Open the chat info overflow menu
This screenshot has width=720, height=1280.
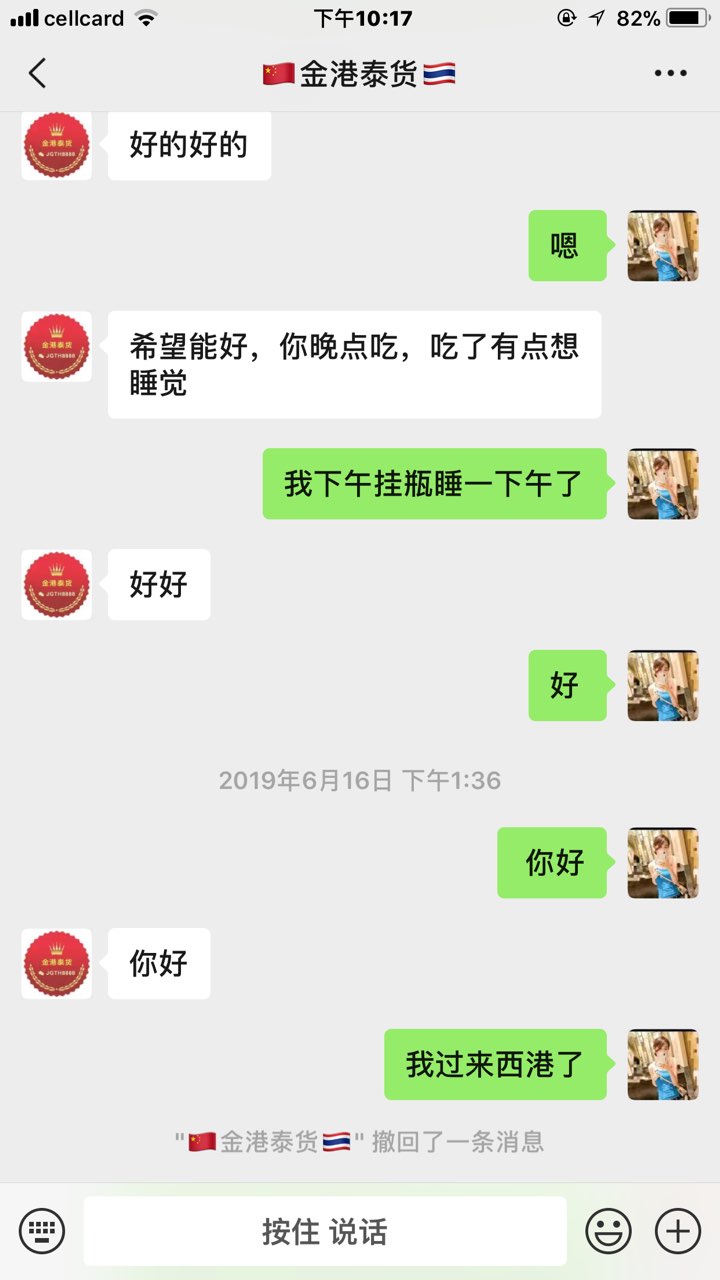click(670, 74)
